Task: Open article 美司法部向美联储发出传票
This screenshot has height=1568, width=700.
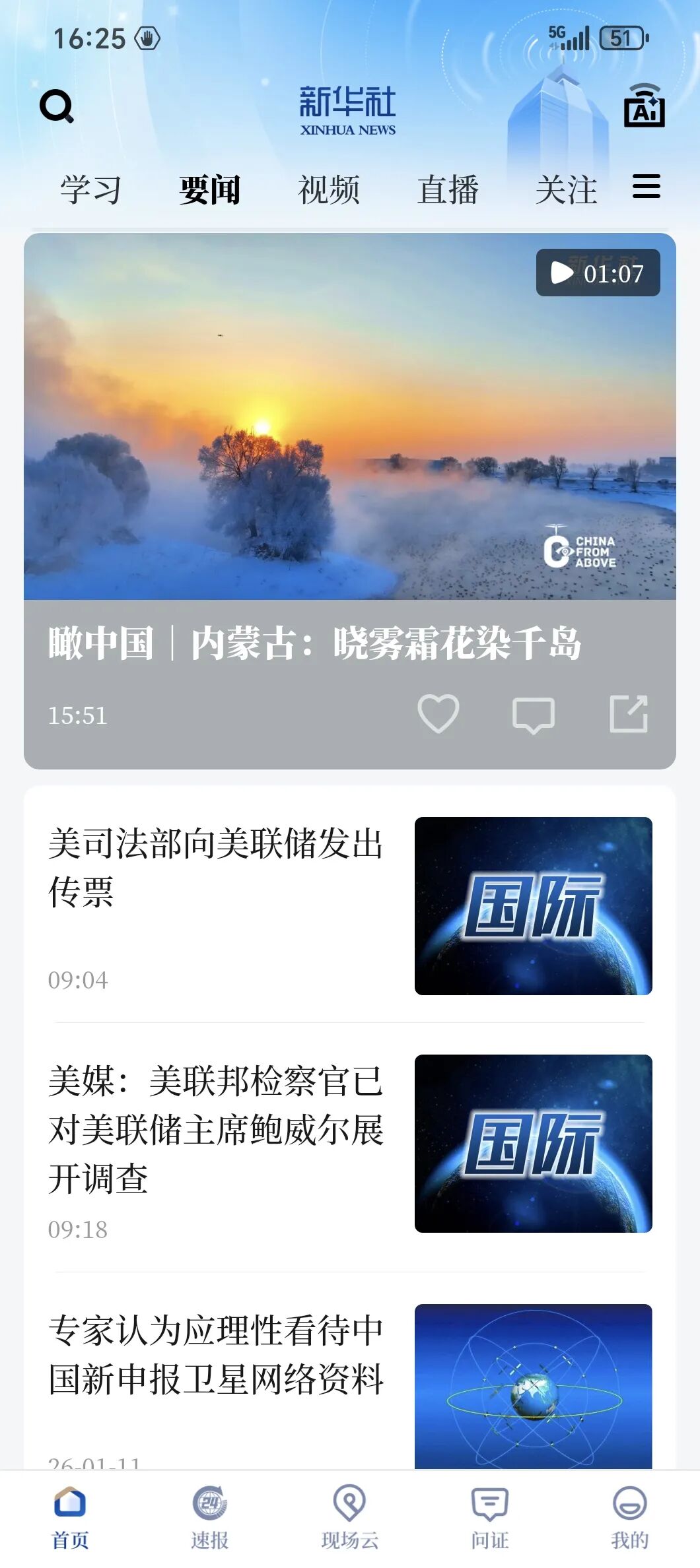Action: pos(216,867)
